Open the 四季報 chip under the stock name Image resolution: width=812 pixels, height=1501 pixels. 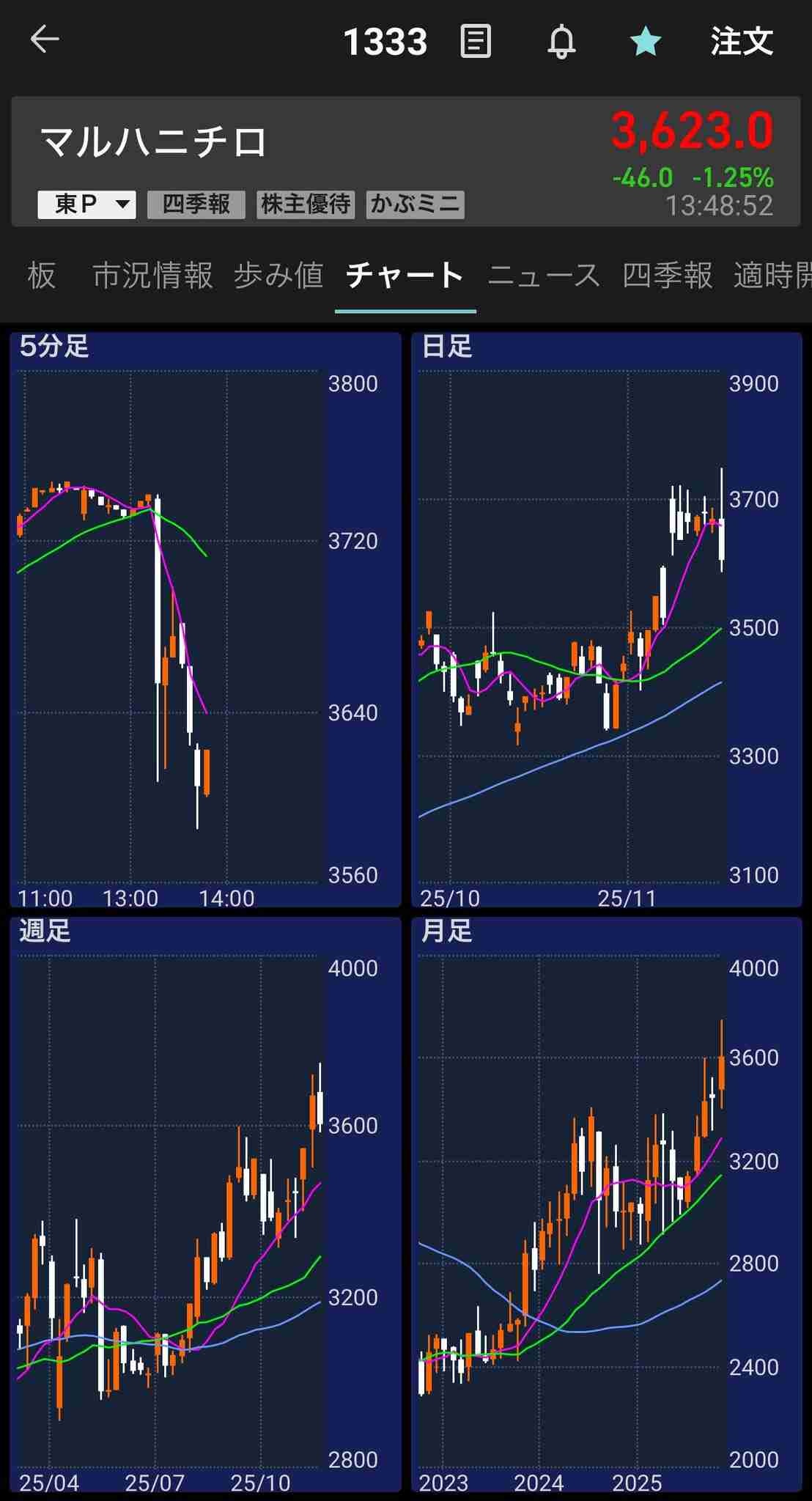coord(196,204)
